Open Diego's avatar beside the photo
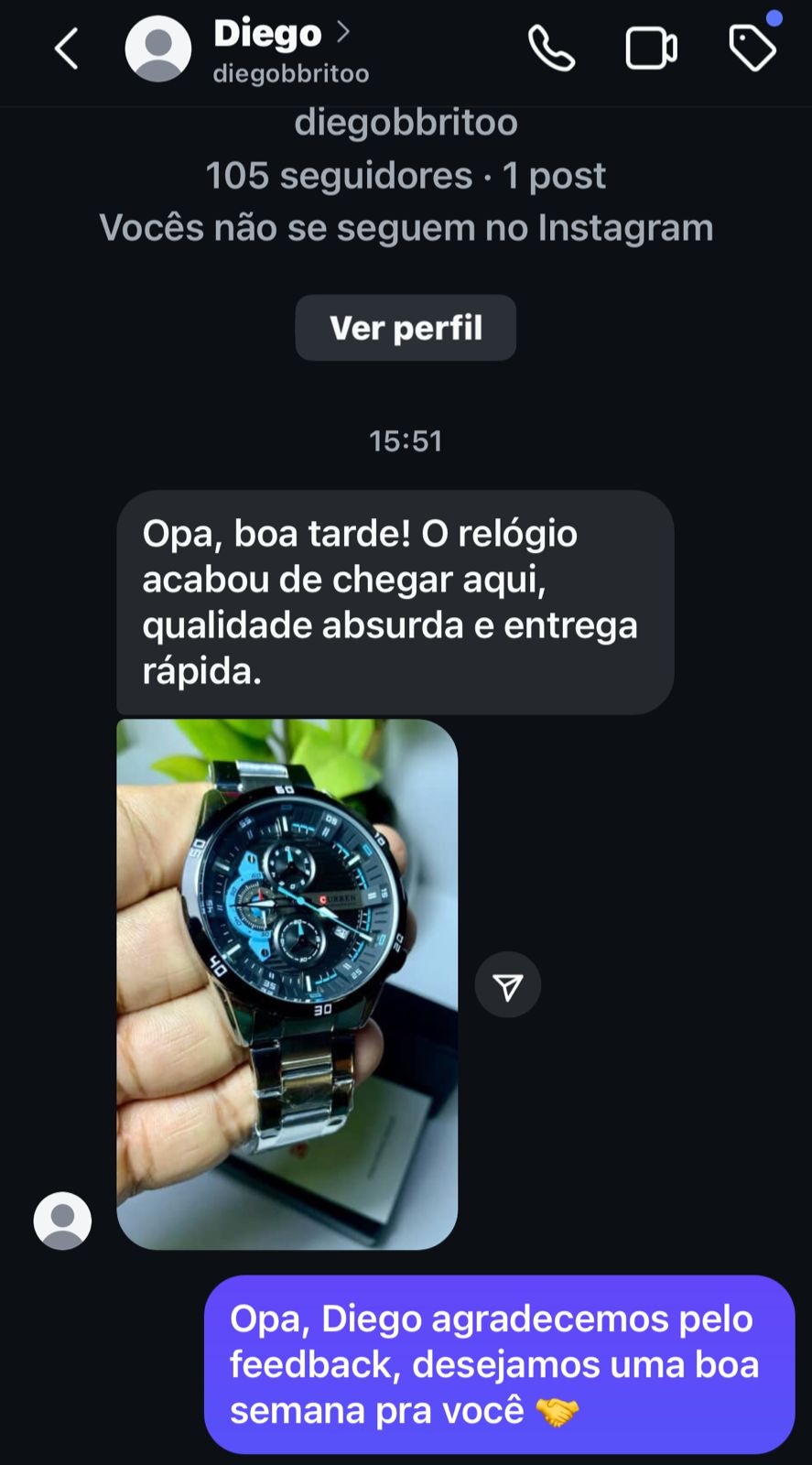812x1465 pixels. point(62,1221)
